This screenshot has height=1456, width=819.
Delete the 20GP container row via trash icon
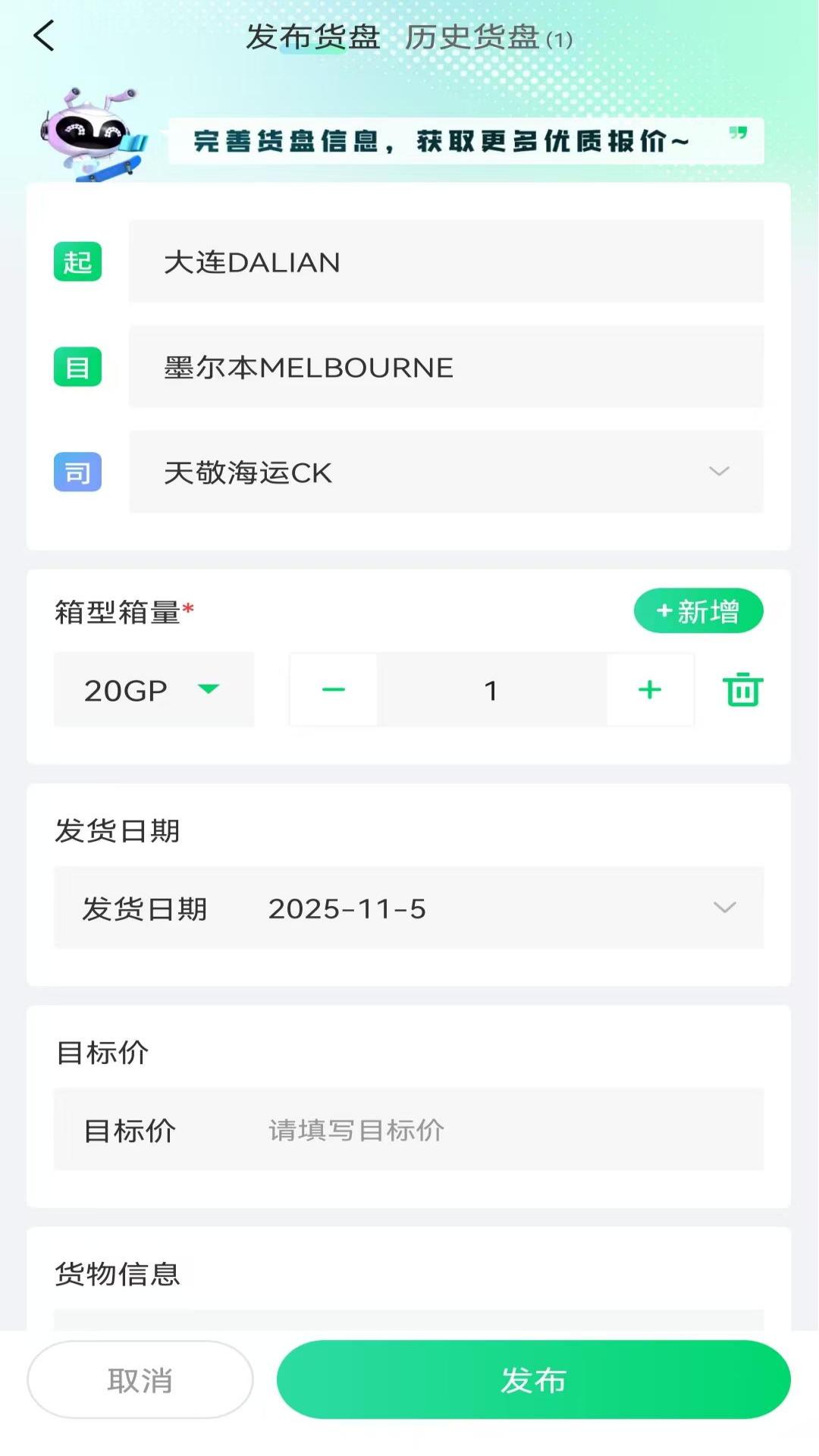(x=742, y=689)
